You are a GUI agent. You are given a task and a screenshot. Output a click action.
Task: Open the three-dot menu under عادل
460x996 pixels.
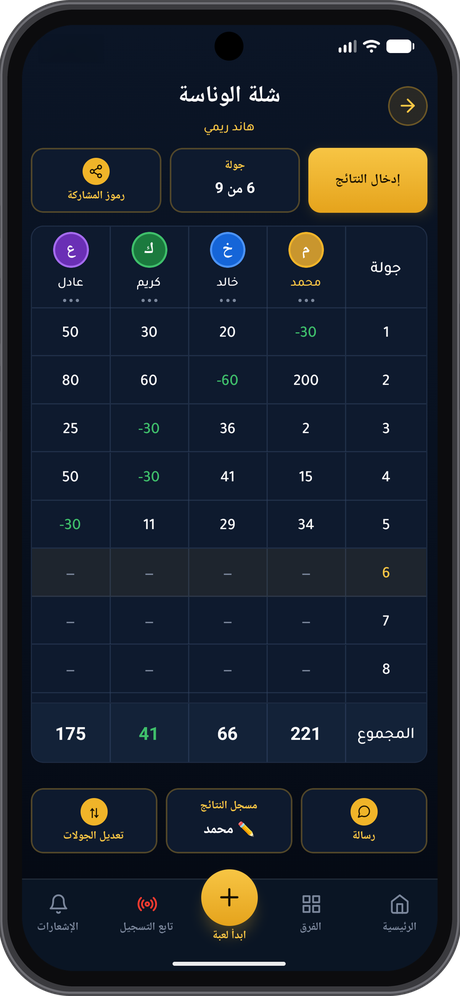[x=71, y=300]
